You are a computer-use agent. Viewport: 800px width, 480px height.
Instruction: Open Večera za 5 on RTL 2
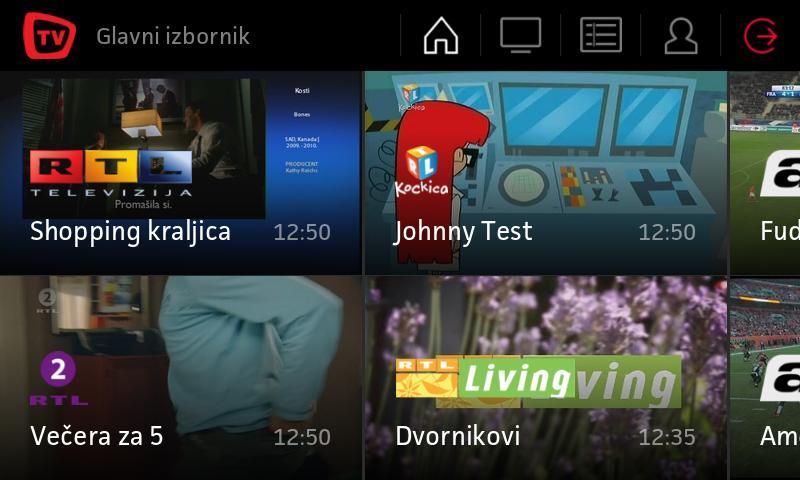pyautogui.click(x=180, y=378)
